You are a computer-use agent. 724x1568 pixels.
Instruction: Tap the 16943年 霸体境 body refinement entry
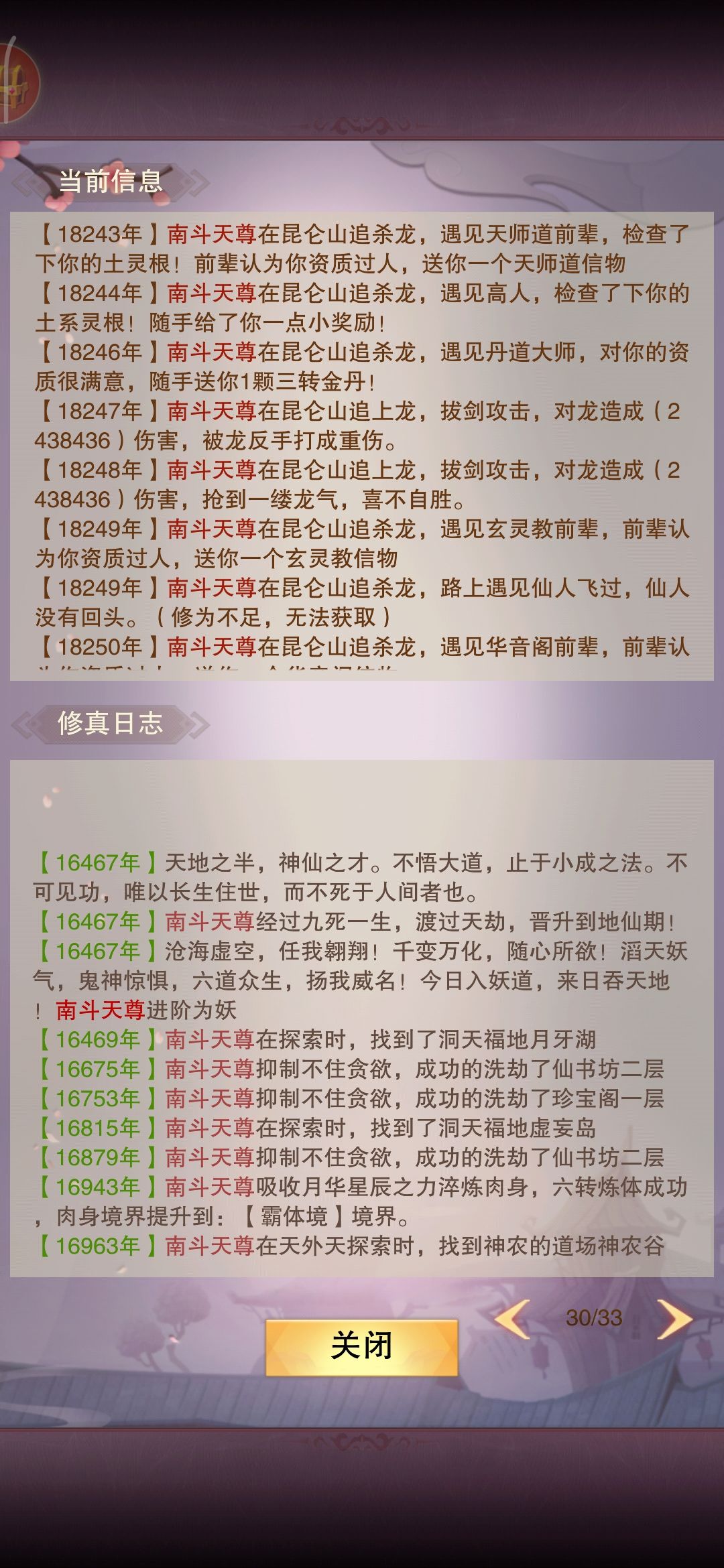(x=362, y=1199)
